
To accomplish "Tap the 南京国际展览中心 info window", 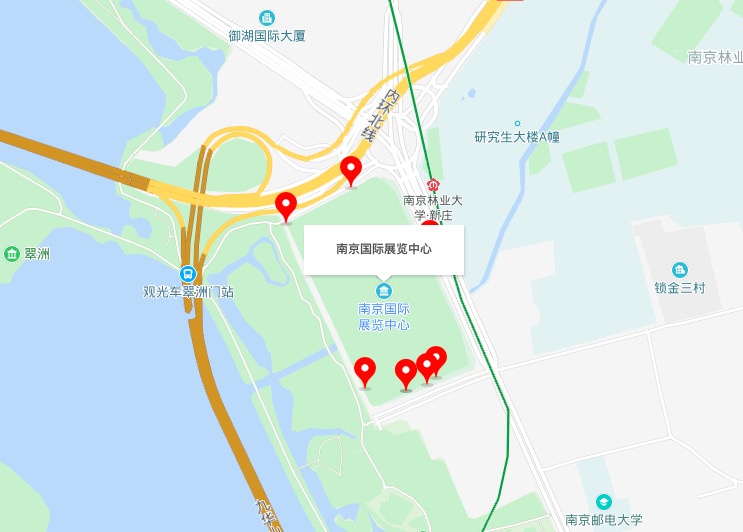I will click(384, 248).
